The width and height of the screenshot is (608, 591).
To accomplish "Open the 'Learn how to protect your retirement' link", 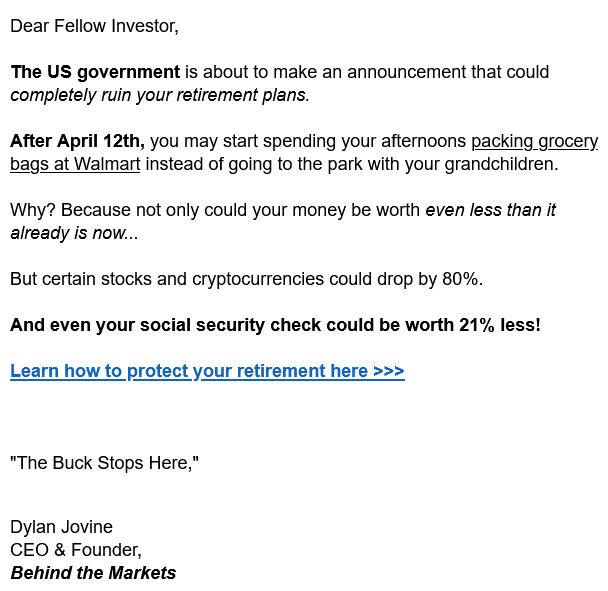I will (207, 371).
